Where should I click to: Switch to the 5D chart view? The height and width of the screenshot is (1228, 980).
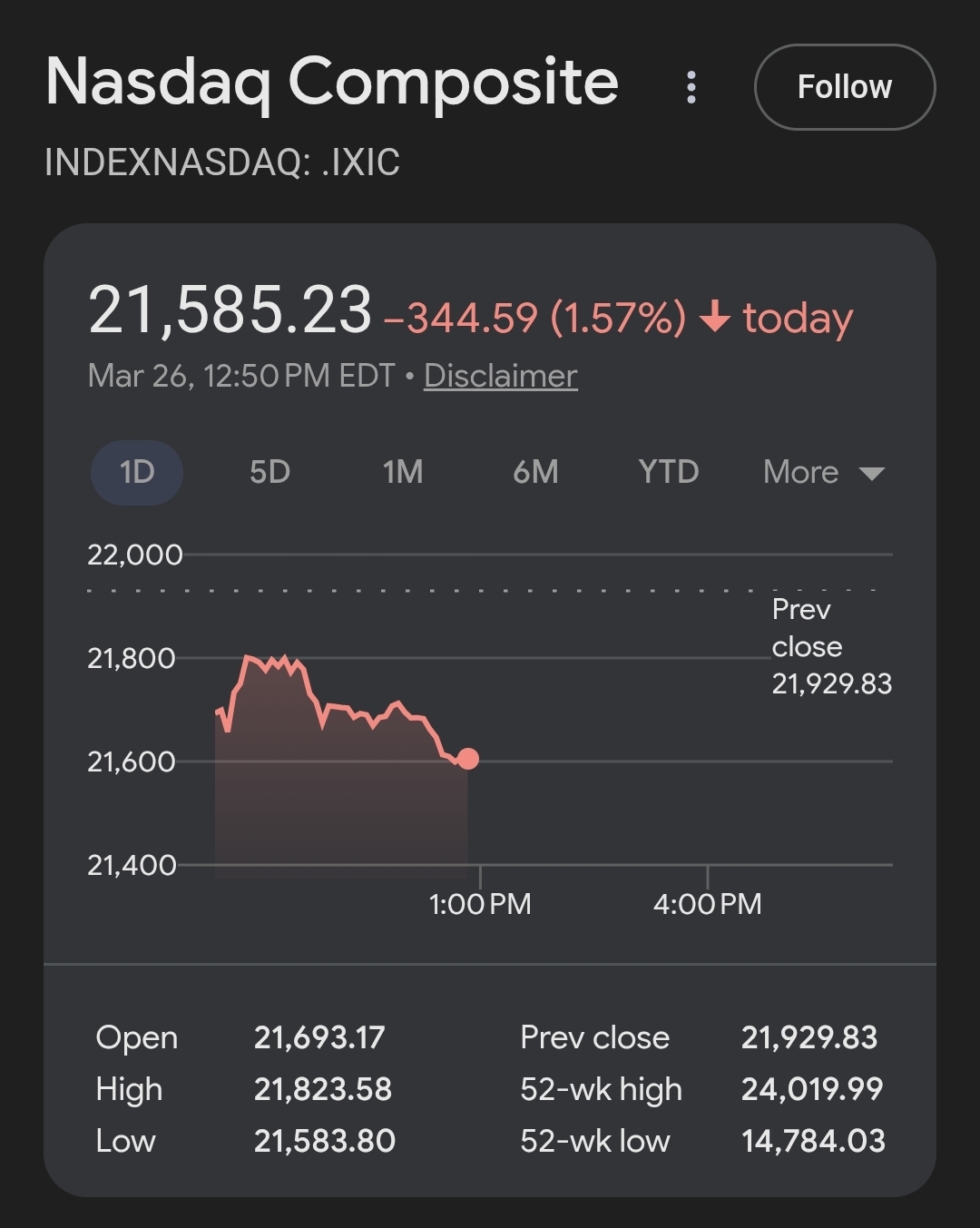pyautogui.click(x=269, y=472)
